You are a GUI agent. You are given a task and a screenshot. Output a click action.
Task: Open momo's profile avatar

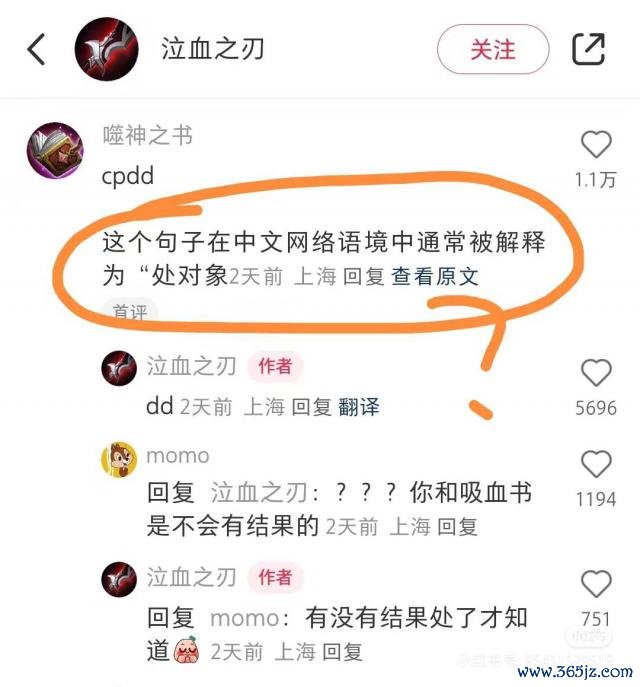[119, 459]
